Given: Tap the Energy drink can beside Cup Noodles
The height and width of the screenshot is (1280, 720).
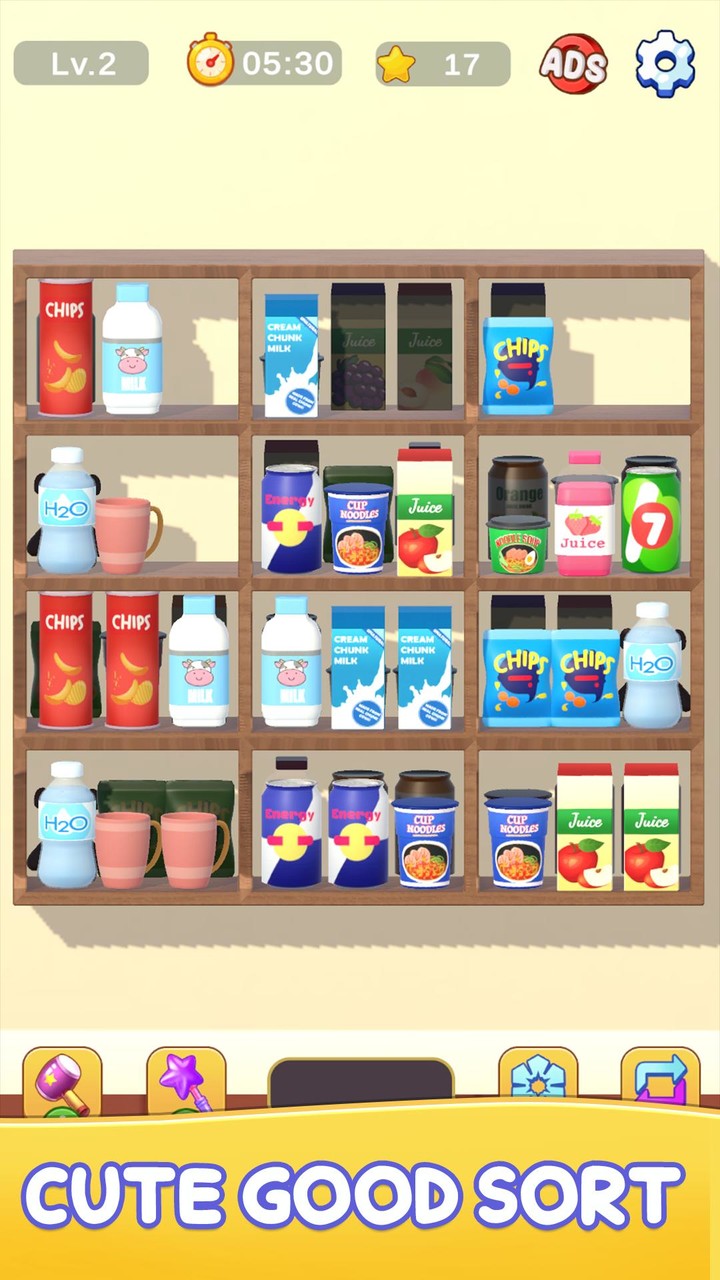Looking at the screenshot, I should pyautogui.click(x=292, y=510).
